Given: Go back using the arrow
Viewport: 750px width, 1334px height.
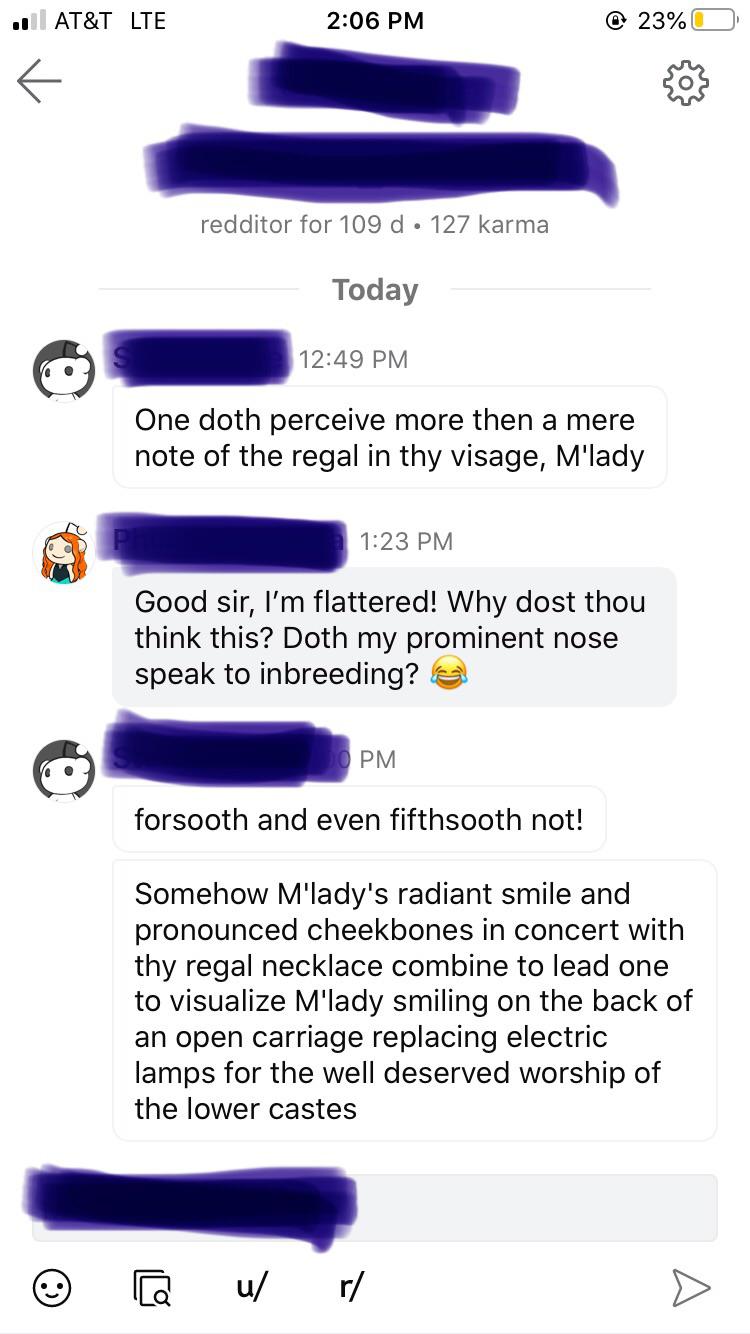Looking at the screenshot, I should pos(39,81).
